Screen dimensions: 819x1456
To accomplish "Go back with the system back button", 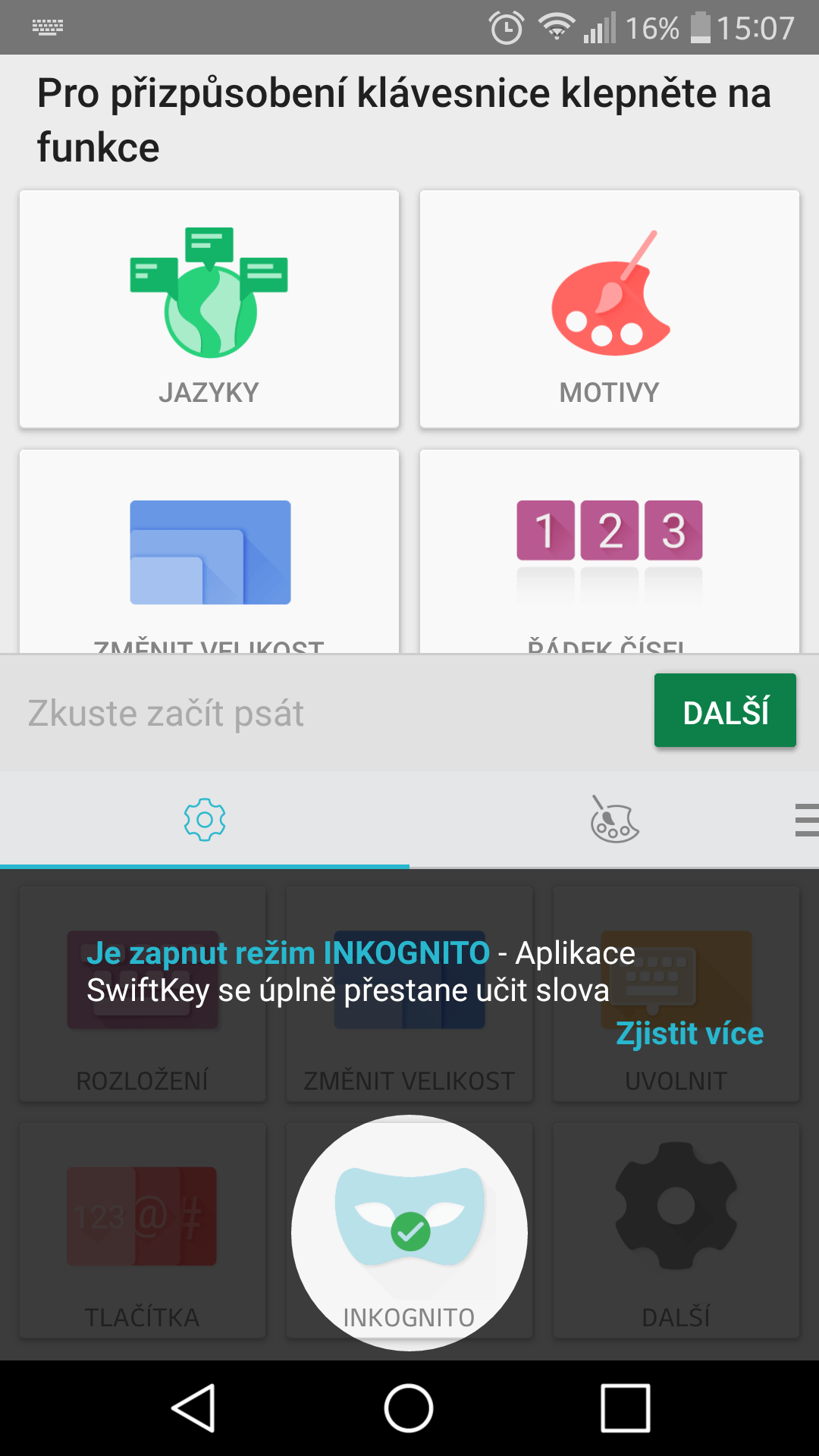I will (x=194, y=1408).
